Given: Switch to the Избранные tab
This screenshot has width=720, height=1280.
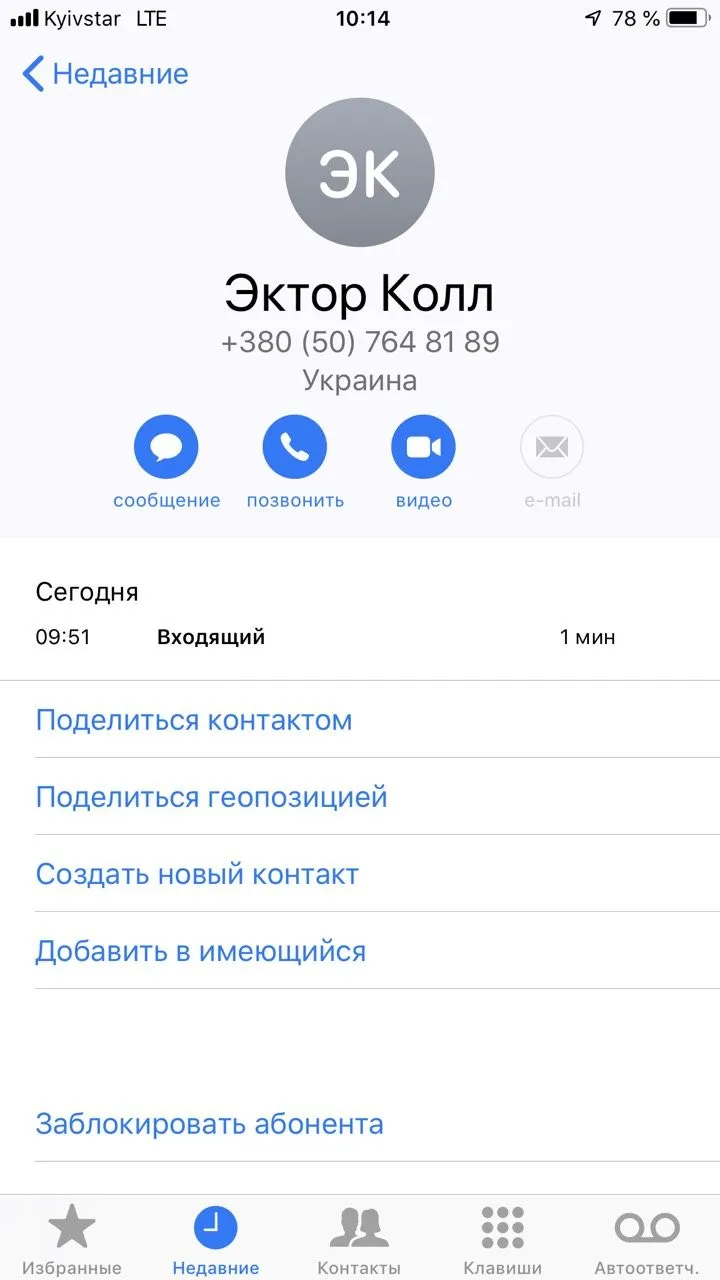Looking at the screenshot, I should coord(72,1238).
